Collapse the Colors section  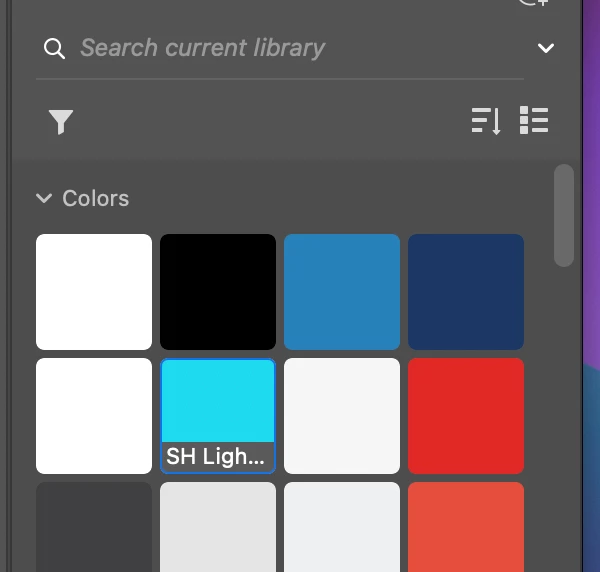tap(44, 198)
